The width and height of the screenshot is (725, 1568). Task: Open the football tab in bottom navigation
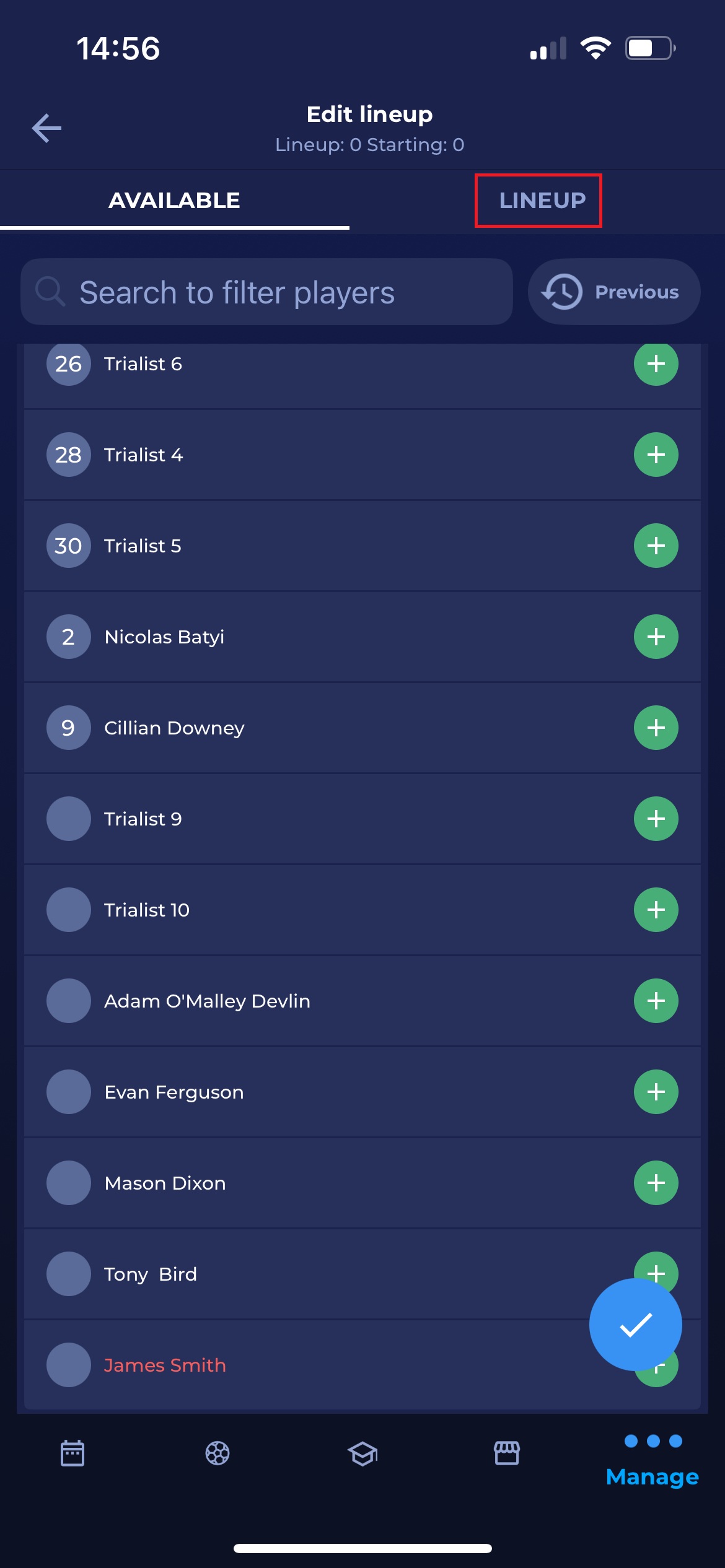click(x=217, y=1453)
